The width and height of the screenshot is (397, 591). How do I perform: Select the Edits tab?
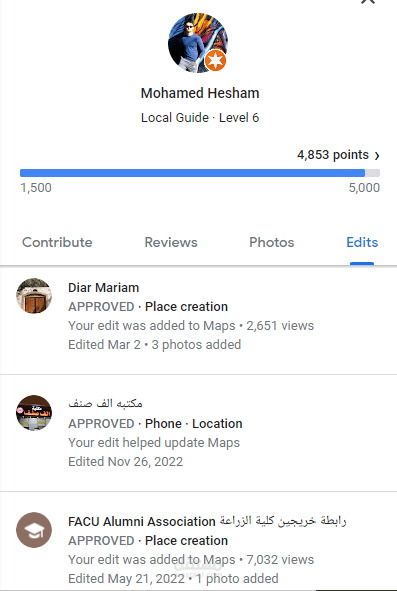pos(362,242)
